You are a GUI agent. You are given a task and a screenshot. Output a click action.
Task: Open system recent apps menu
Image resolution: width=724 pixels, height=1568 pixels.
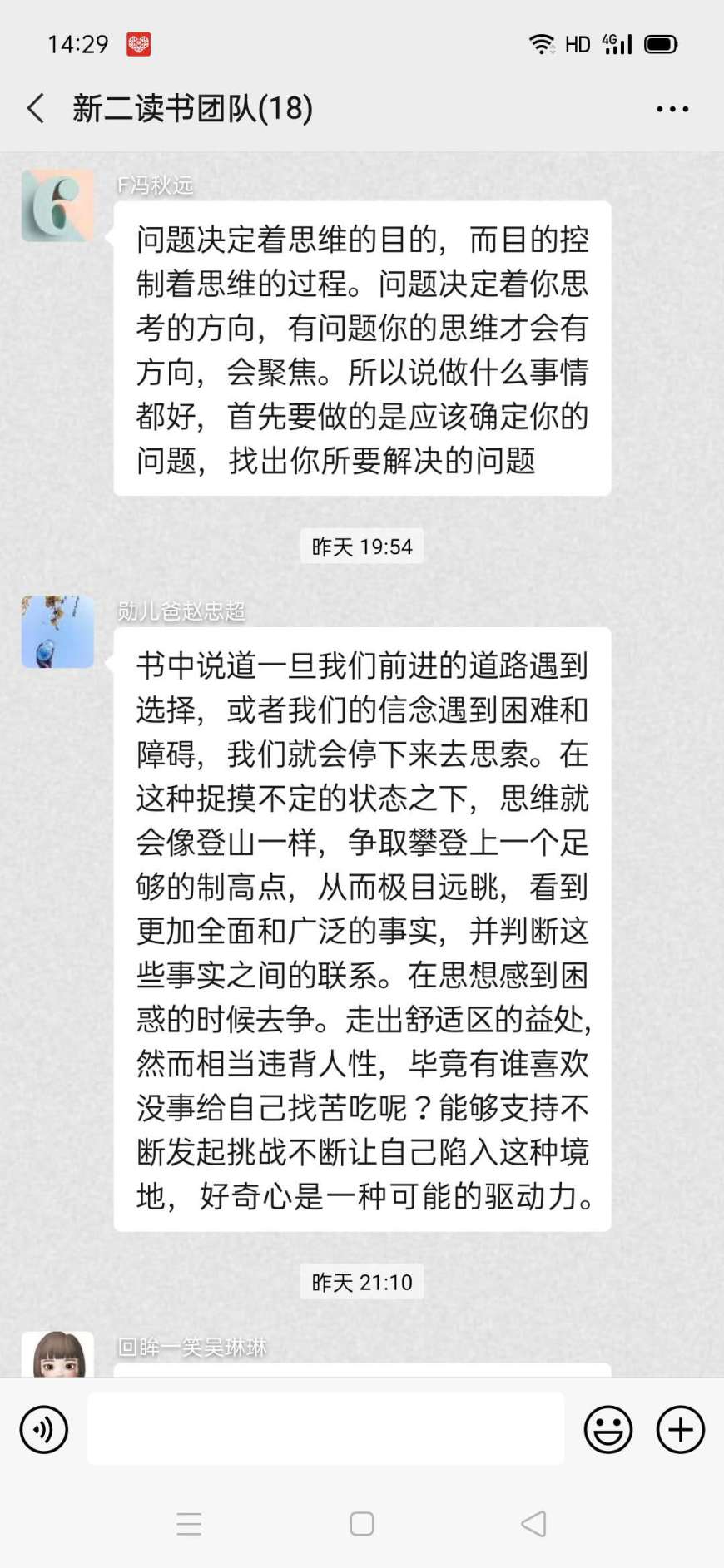pyautogui.click(x=189, y=1524)
